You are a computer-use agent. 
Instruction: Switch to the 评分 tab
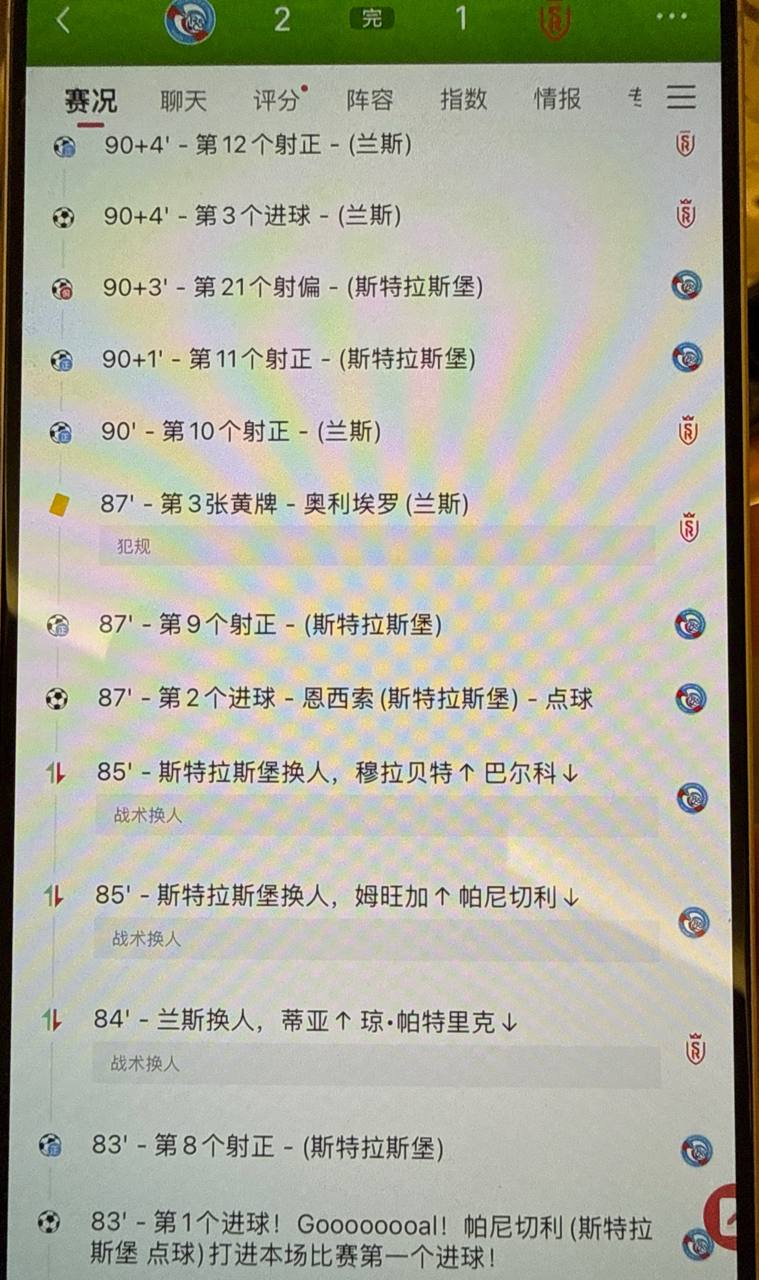click(277, 100)
